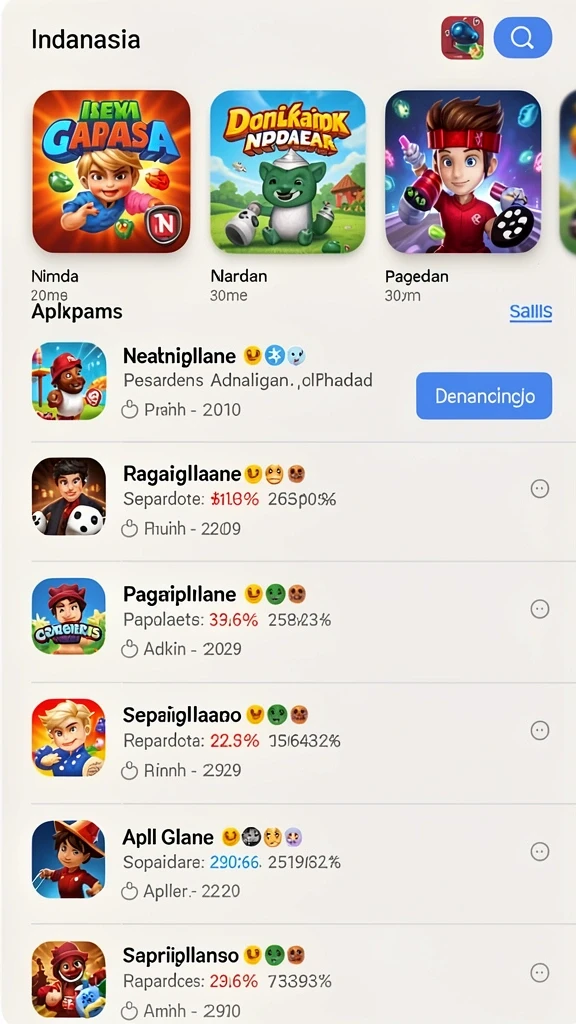Open more options for Pagaiplilane

pyautogui.click(x=539, y=609)
